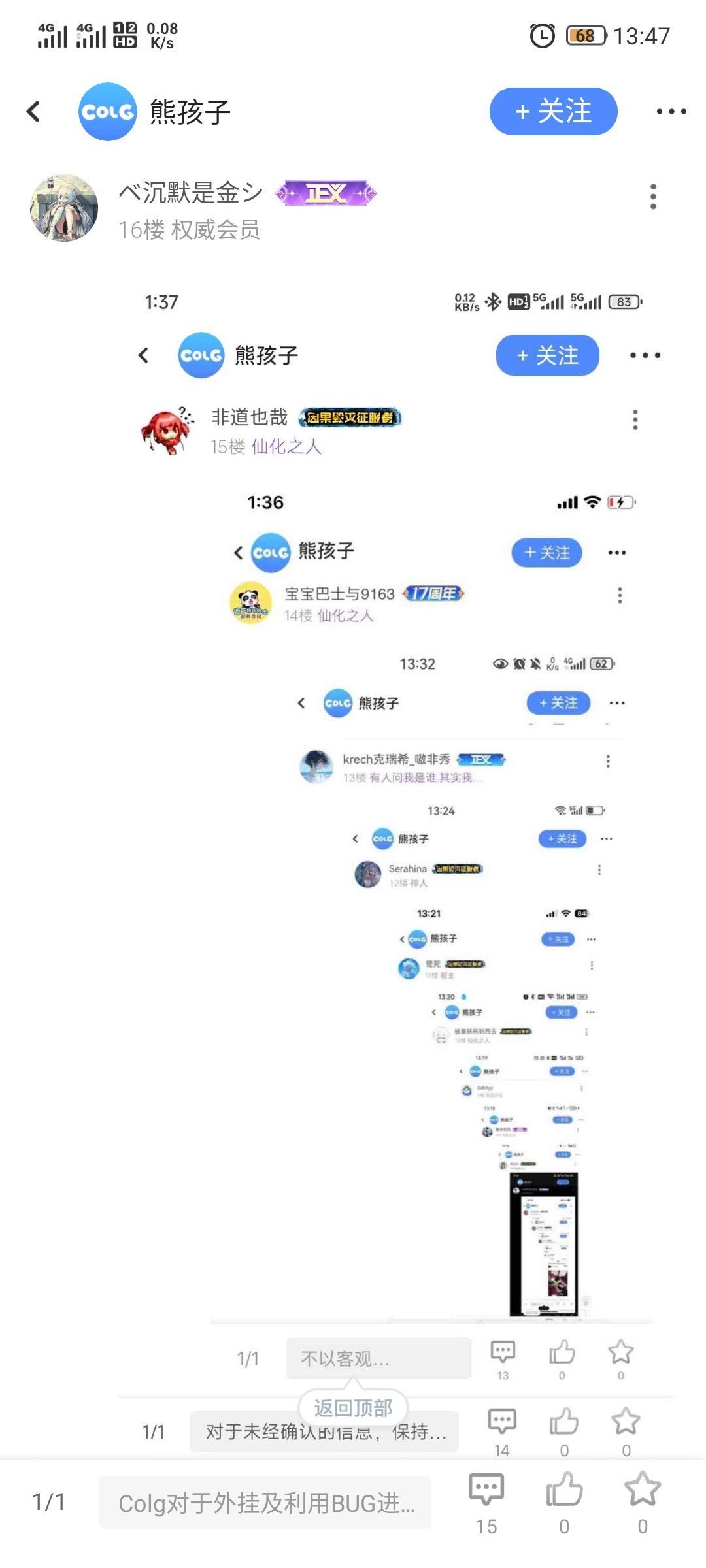Like the thread using the bottom thumbs-up icon
This screenshot has height=1568, width=706.
point(564,1503)
